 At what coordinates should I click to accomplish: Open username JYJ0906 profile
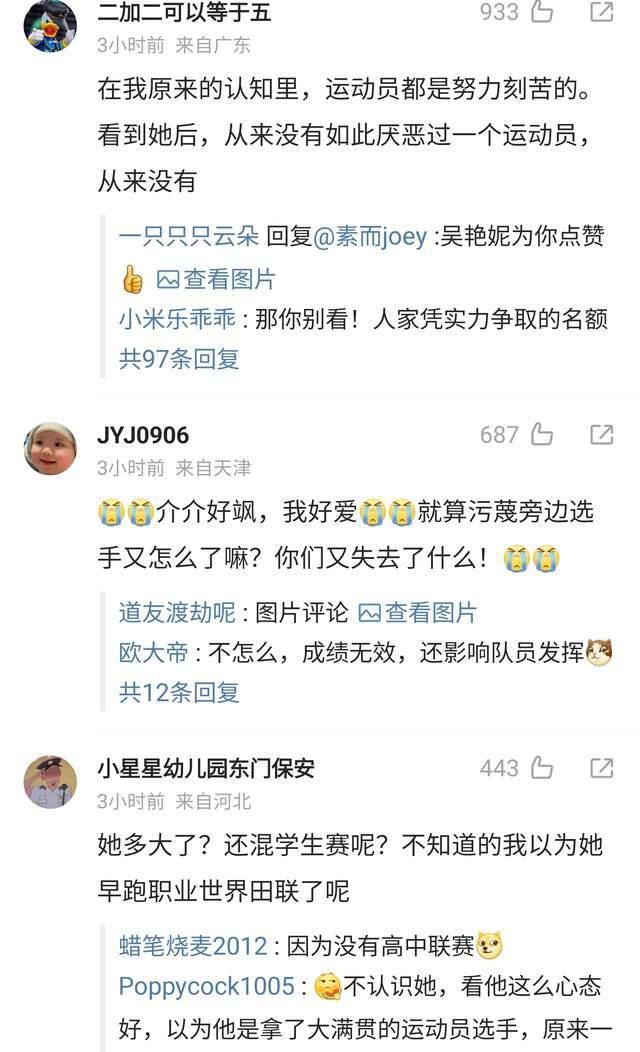(x=143, y=435)
